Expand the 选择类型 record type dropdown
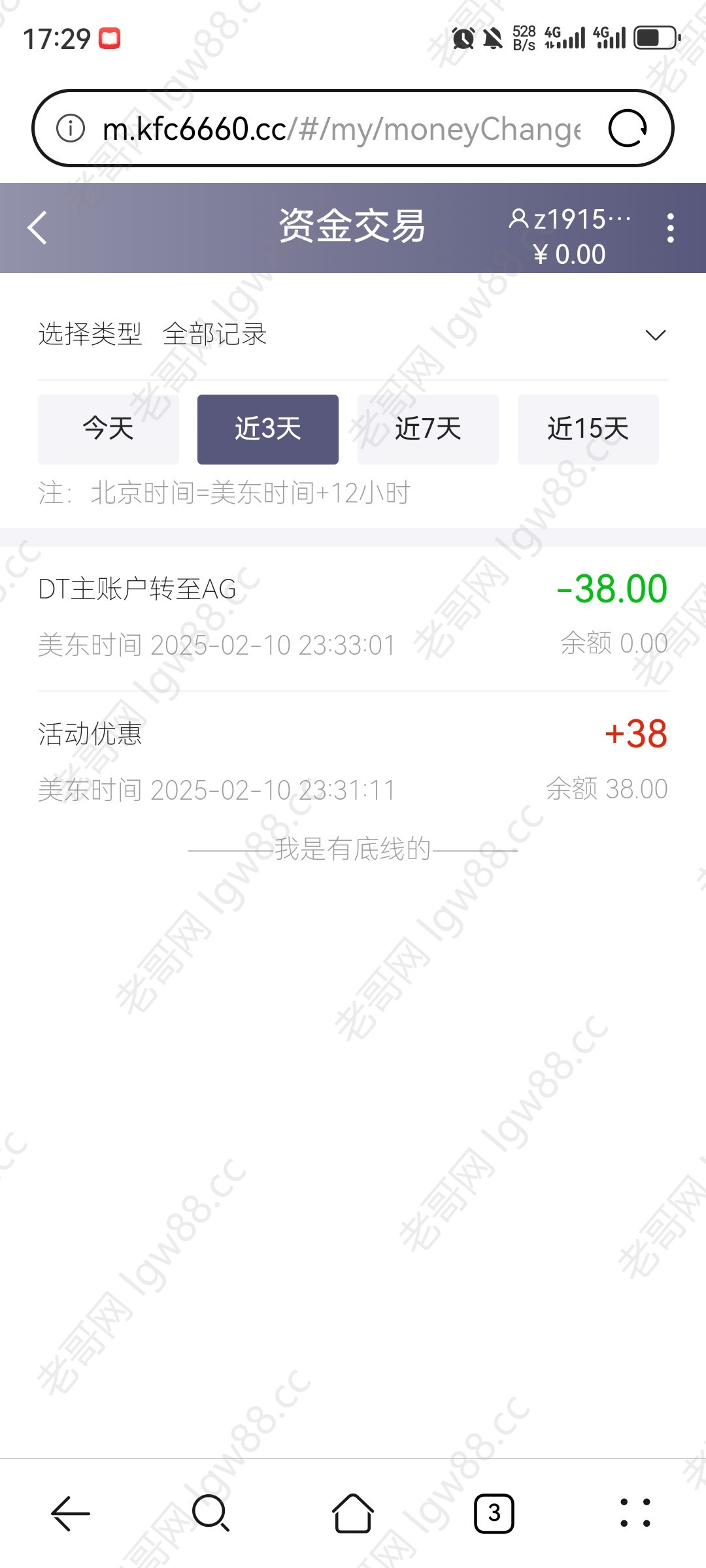 pos(353,335)
